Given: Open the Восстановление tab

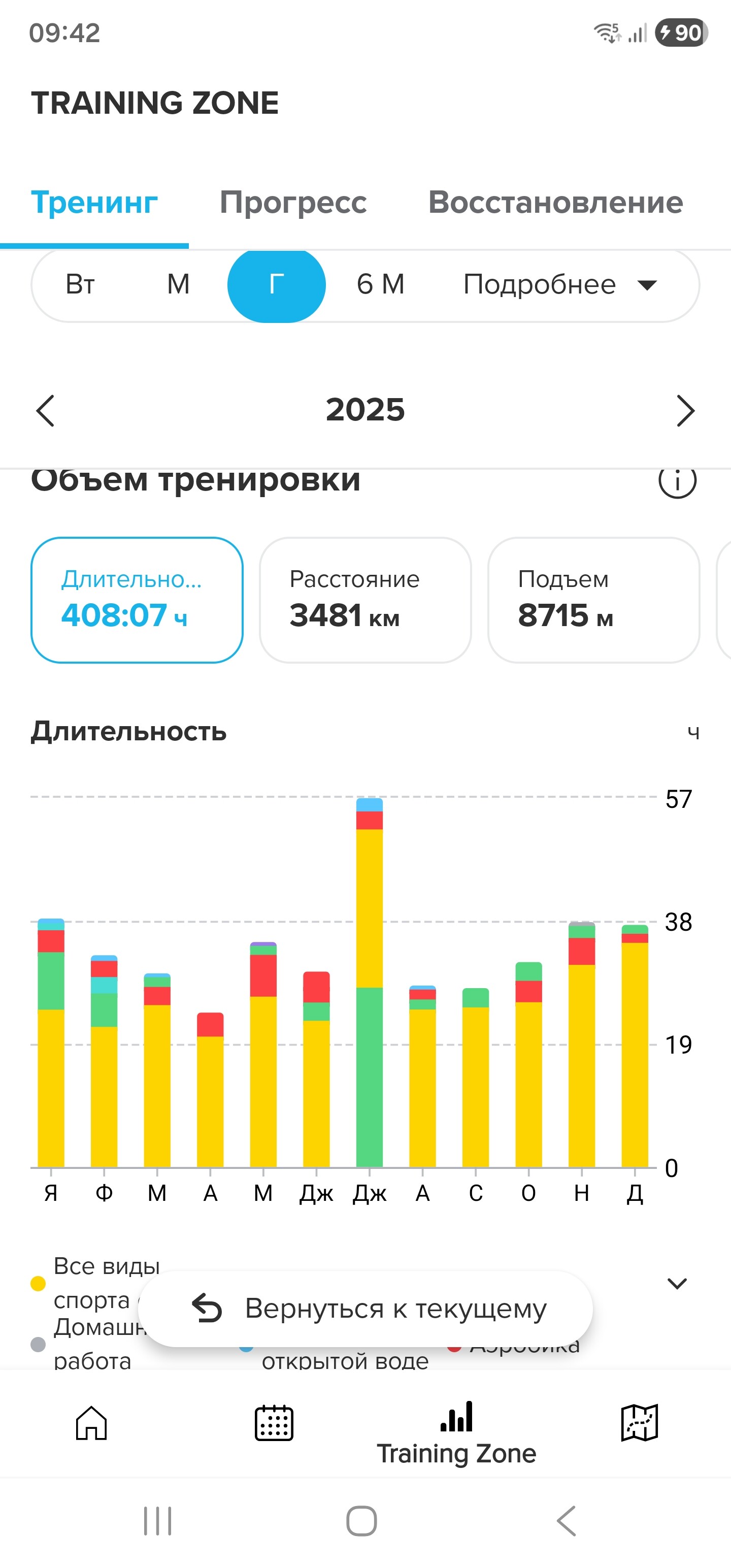Looking at the screenshot, I should click(555, 203).
